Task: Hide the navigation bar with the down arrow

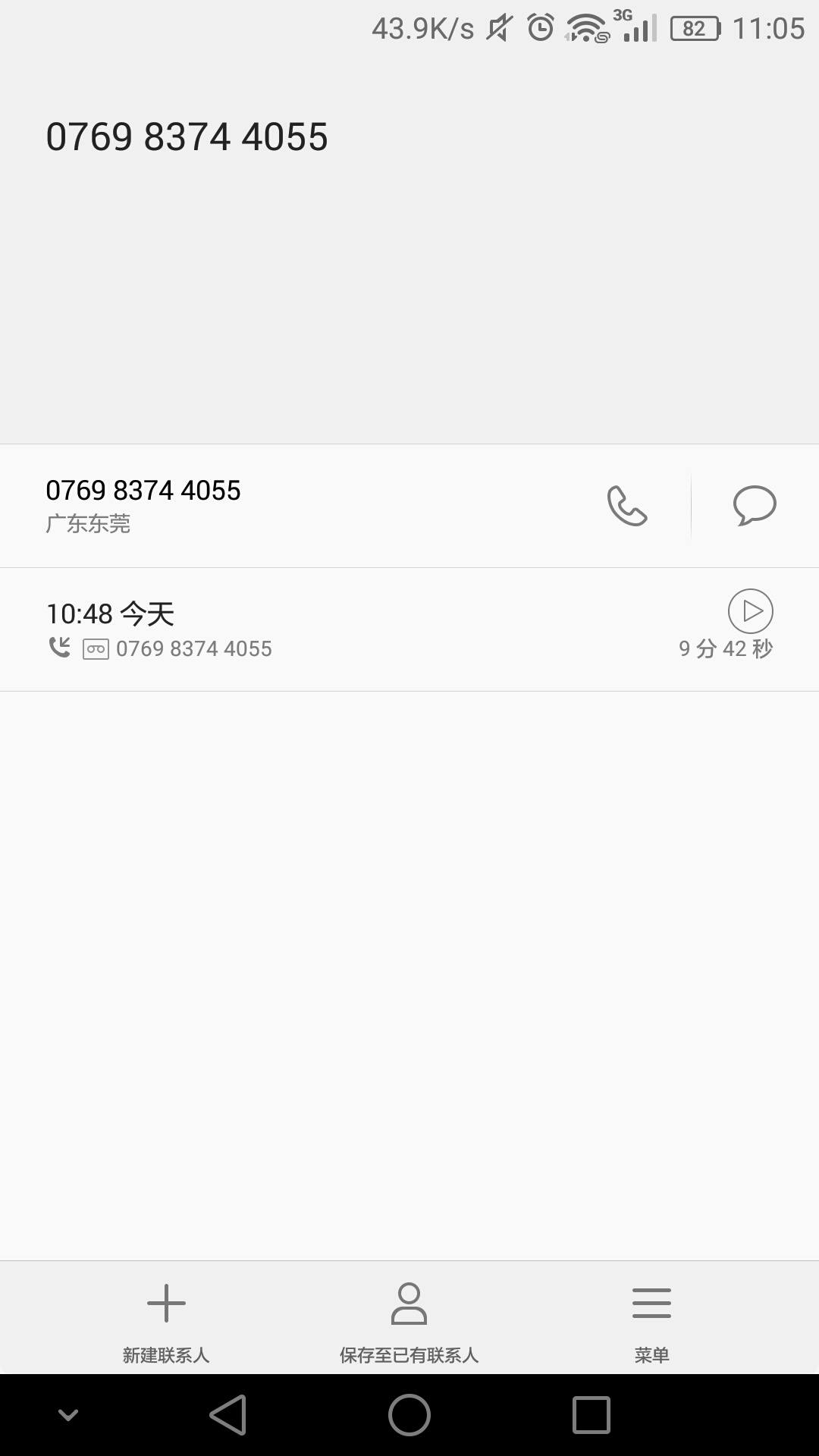Action: click(x=68, y=1415)
